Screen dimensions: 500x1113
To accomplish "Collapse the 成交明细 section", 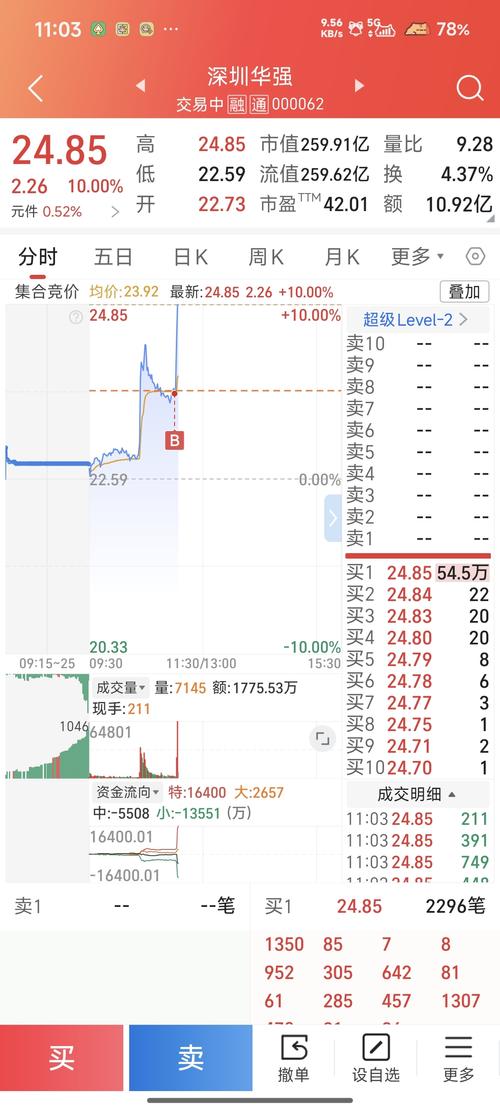I will [417, 794].
